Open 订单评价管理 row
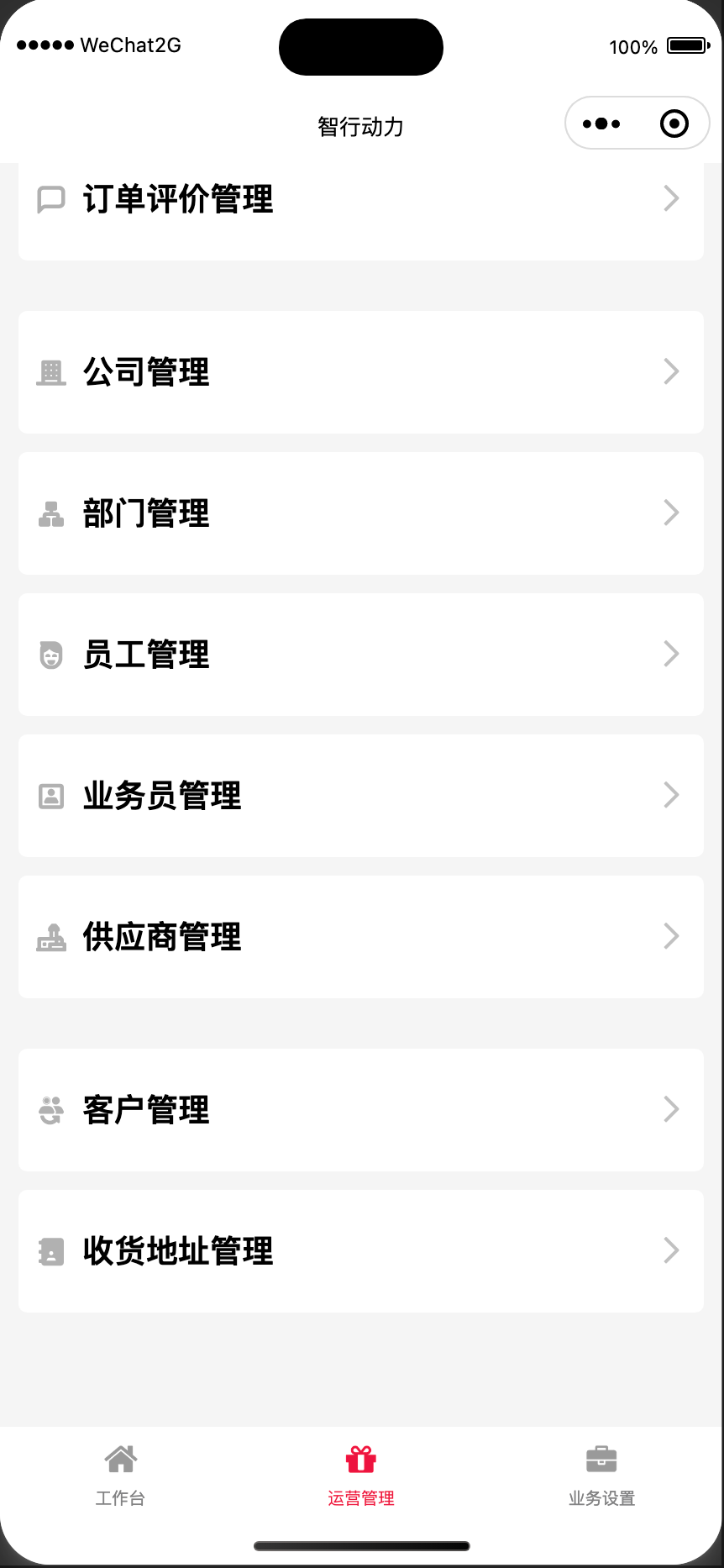This screenshot has height=1568, width=724. click(361, 210)
